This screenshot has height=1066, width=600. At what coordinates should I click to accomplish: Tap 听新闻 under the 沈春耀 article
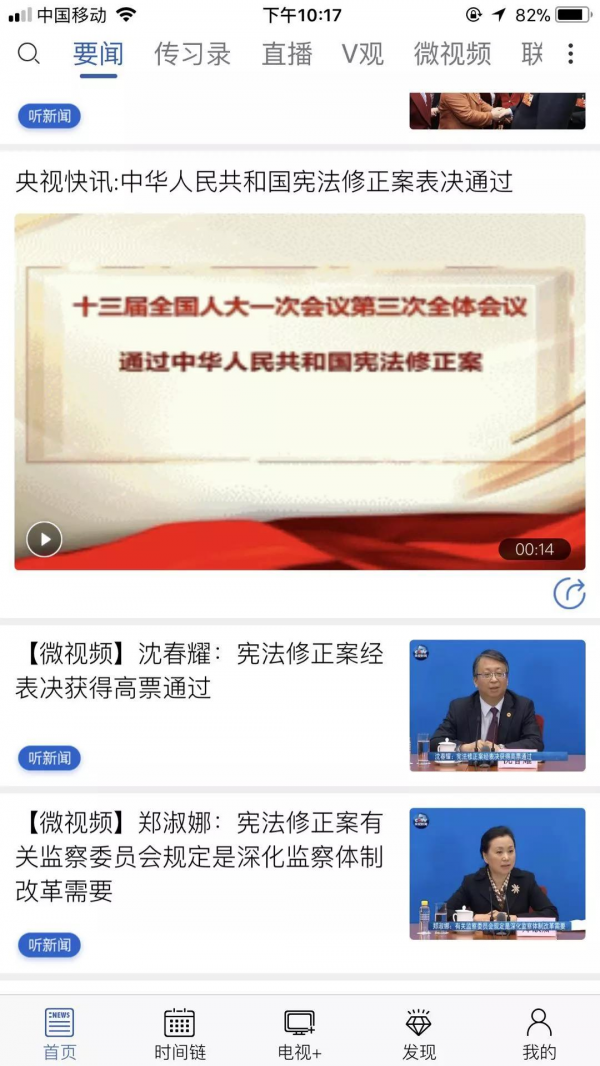[x=49, y=758]
